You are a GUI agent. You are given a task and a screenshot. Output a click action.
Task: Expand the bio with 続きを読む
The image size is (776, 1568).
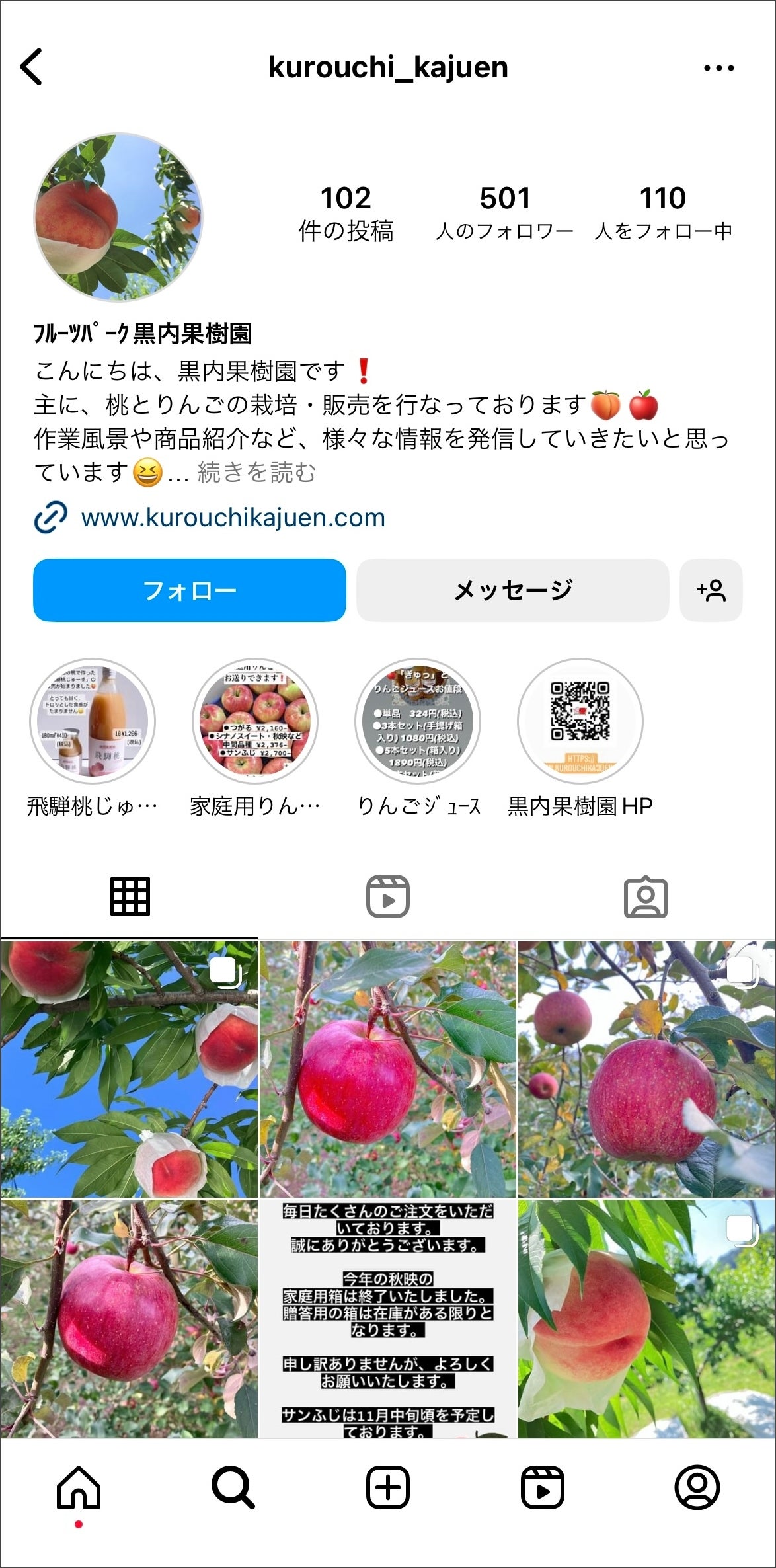pos(256,472)
